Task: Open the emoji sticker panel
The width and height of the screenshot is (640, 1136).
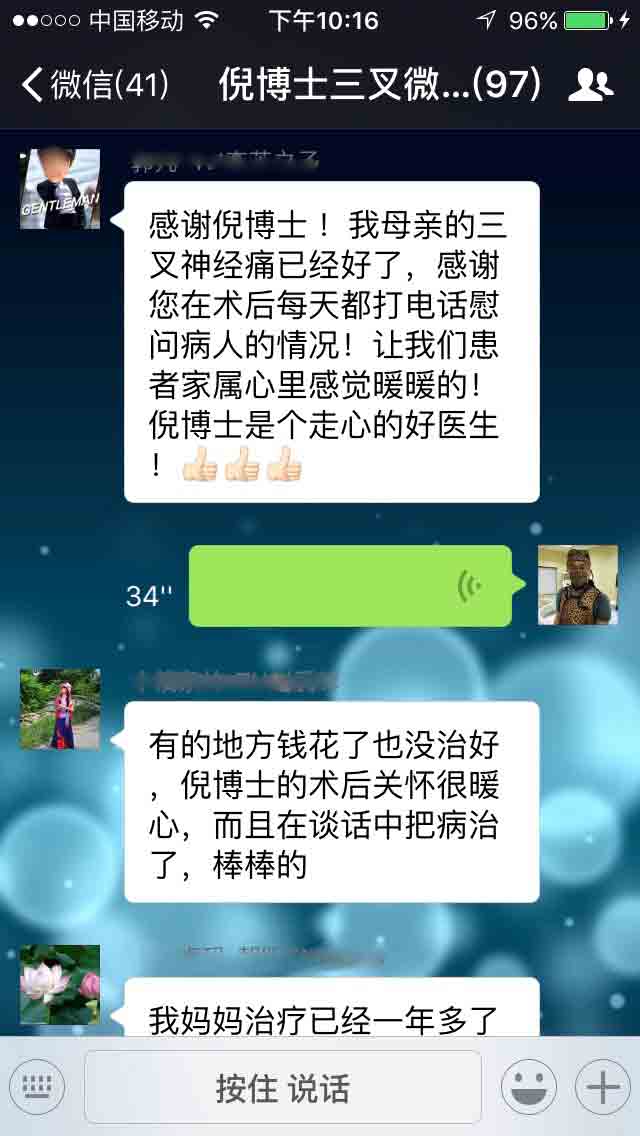Action: 529,1087
